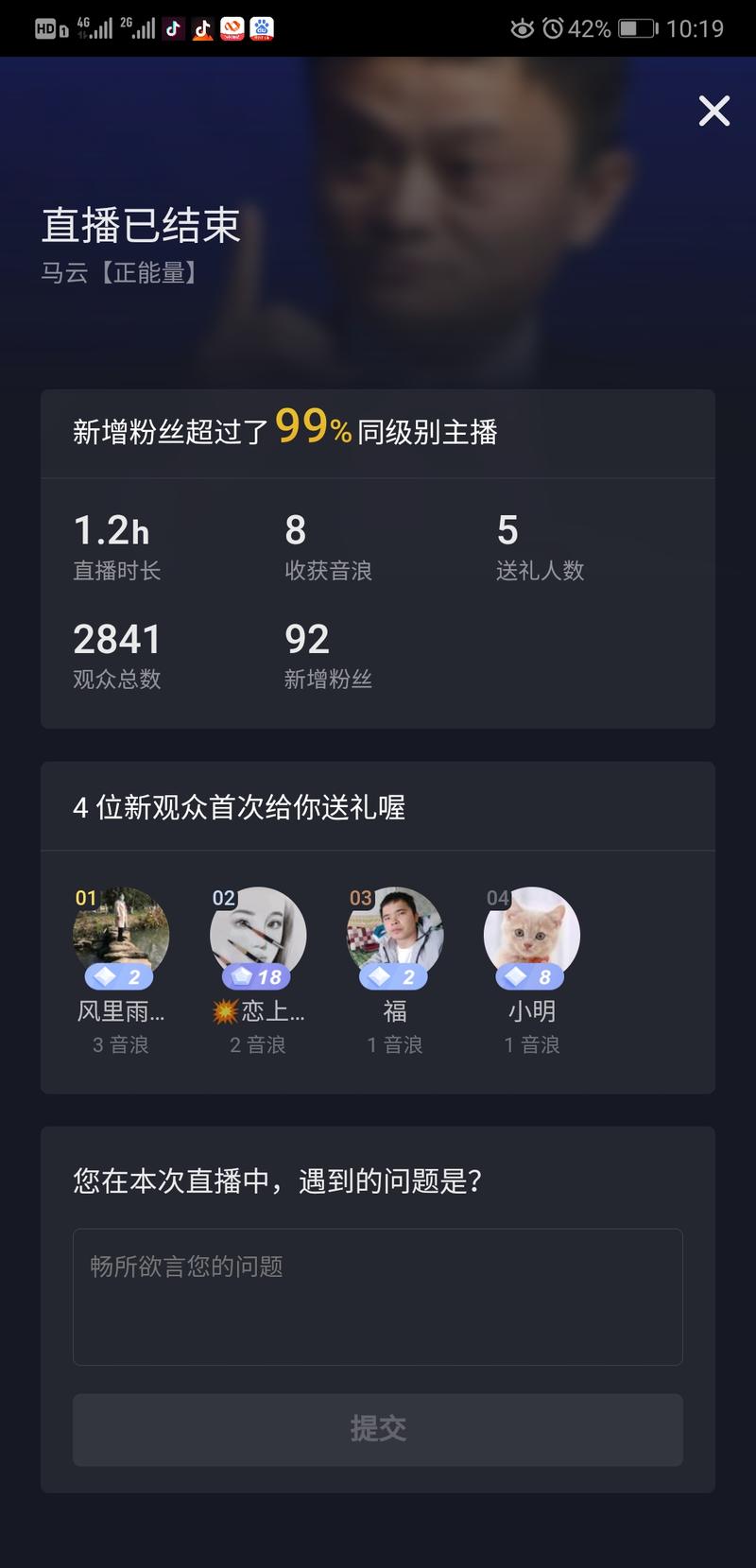Image resolution: width=756 pixels, height=1568 pixels.
Task: Open the Douyin Huoshan volcano icon in status bar
Action: point(201,28)
